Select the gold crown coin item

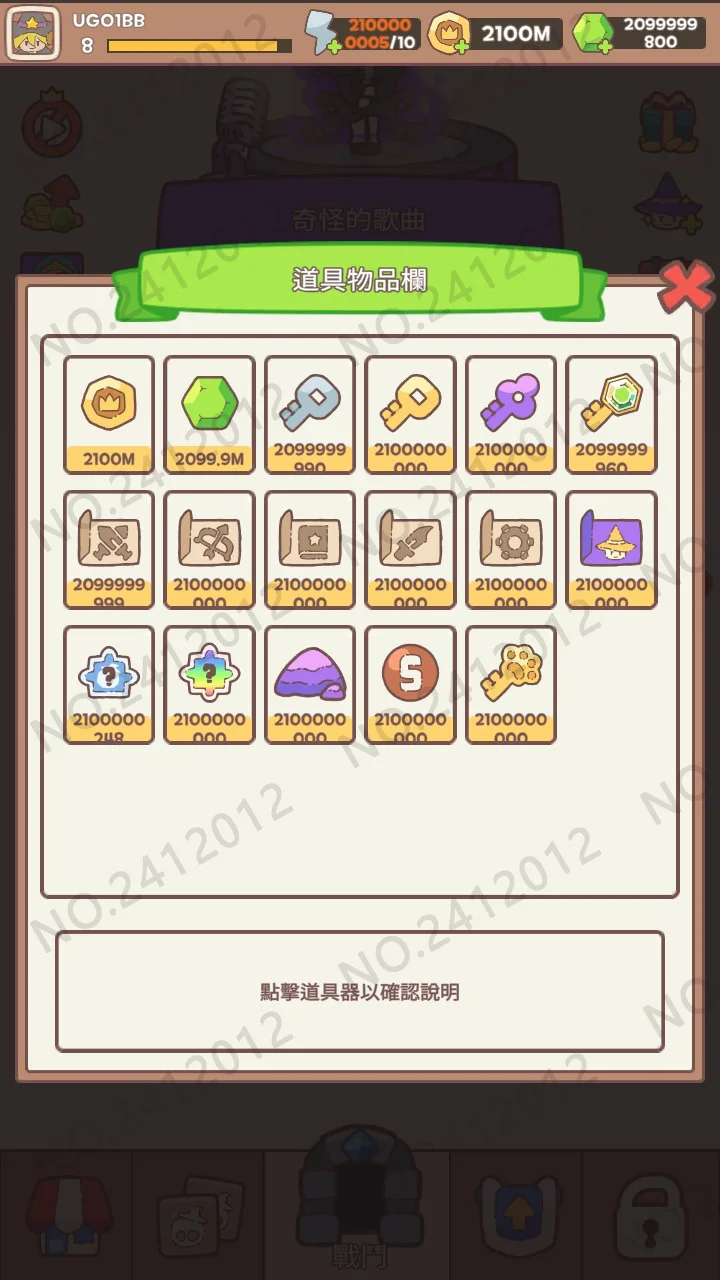tap(109, 414)
